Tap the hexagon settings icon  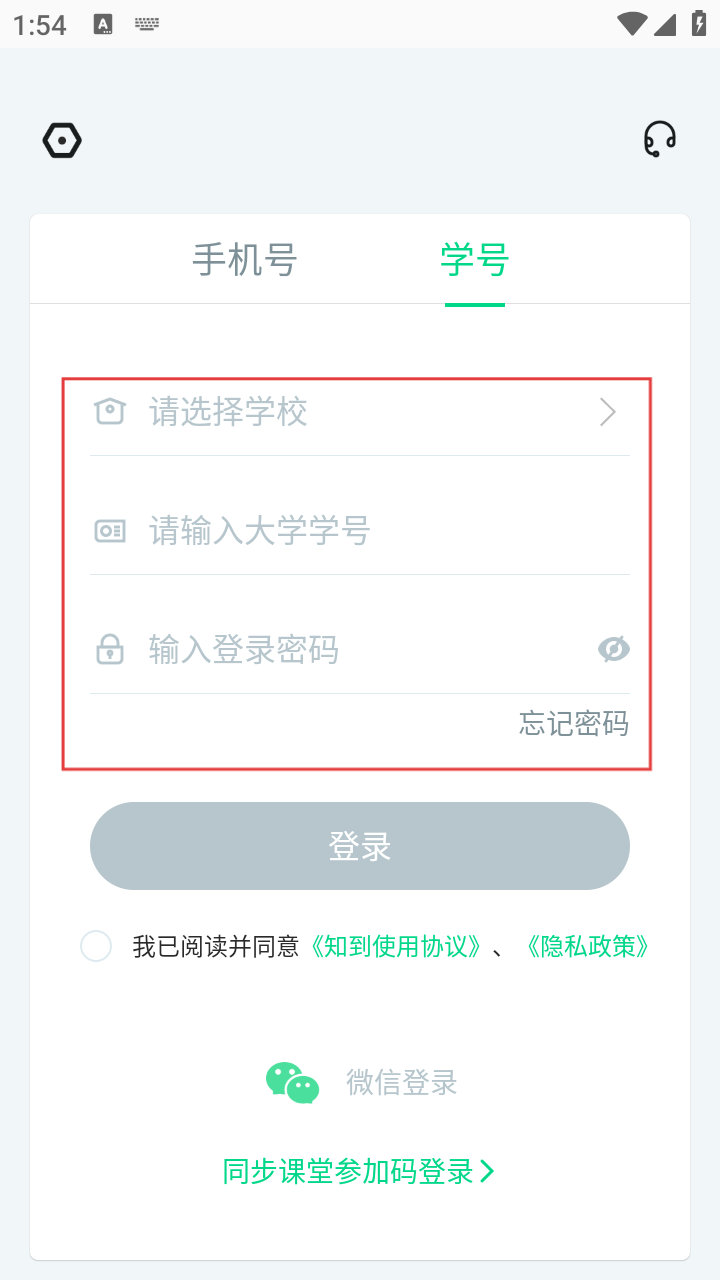click(x=62, y=141)
